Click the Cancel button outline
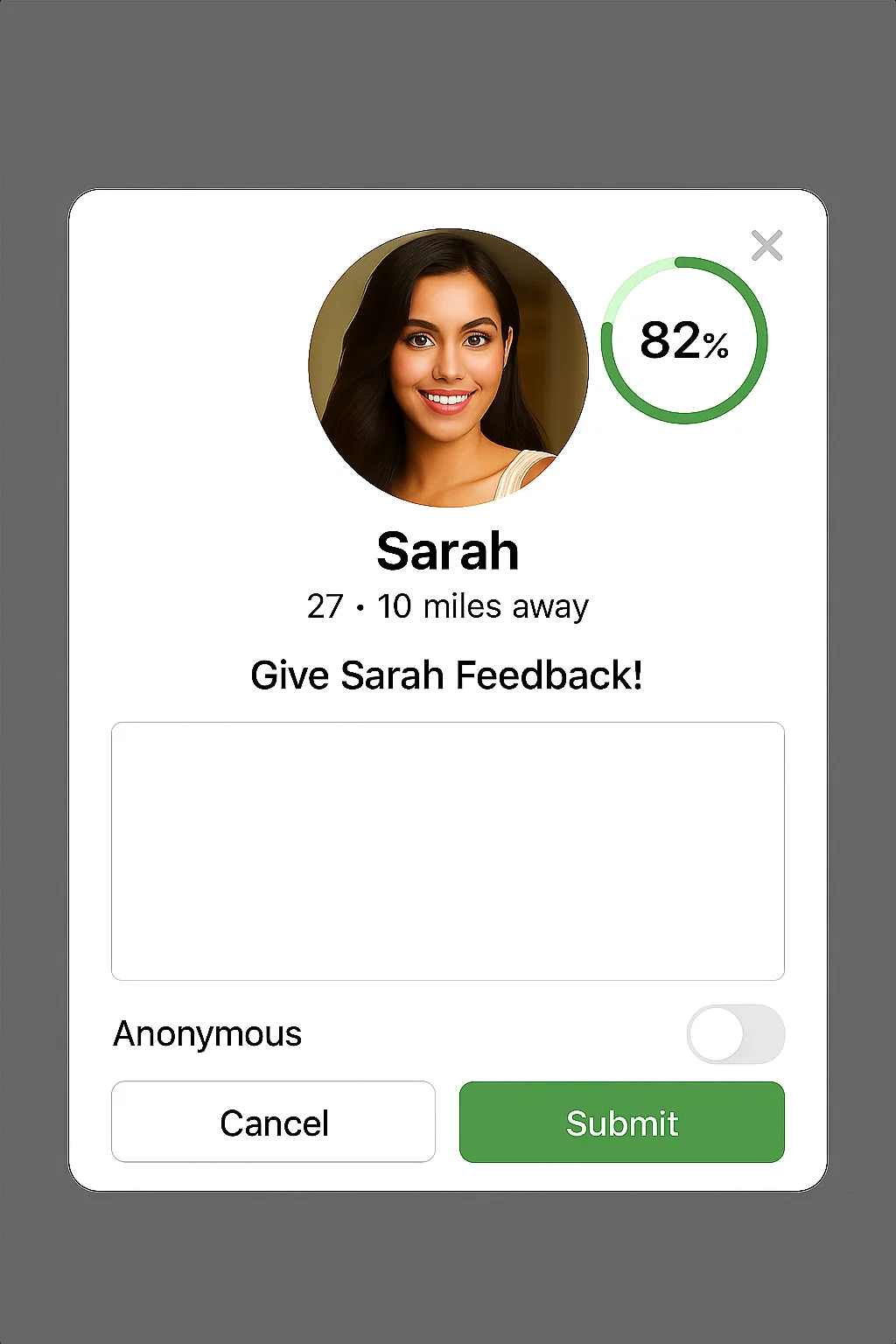Image resolution: width=896 pixels, height=1344 pixels. [x=273, y=1123]
